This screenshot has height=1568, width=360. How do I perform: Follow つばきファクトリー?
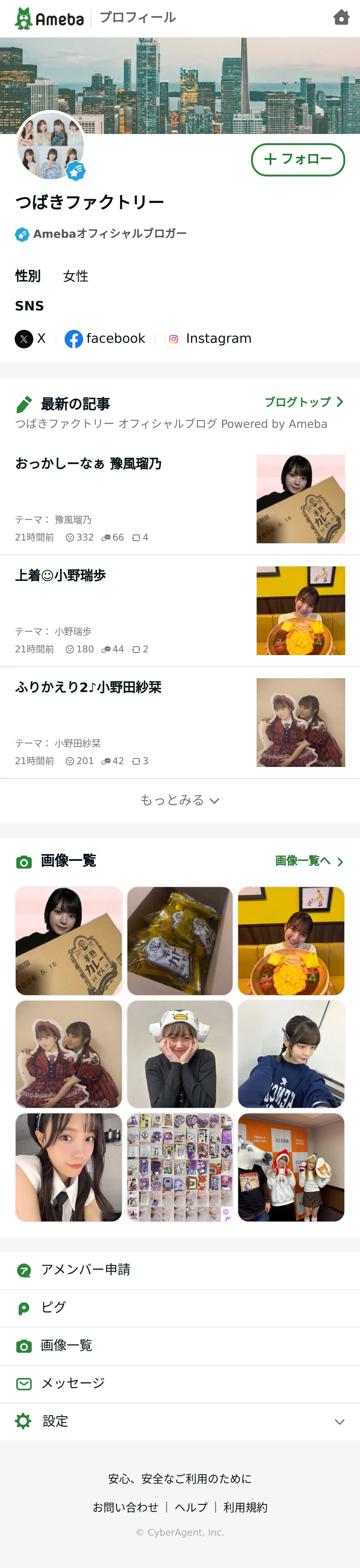(298, 160)
